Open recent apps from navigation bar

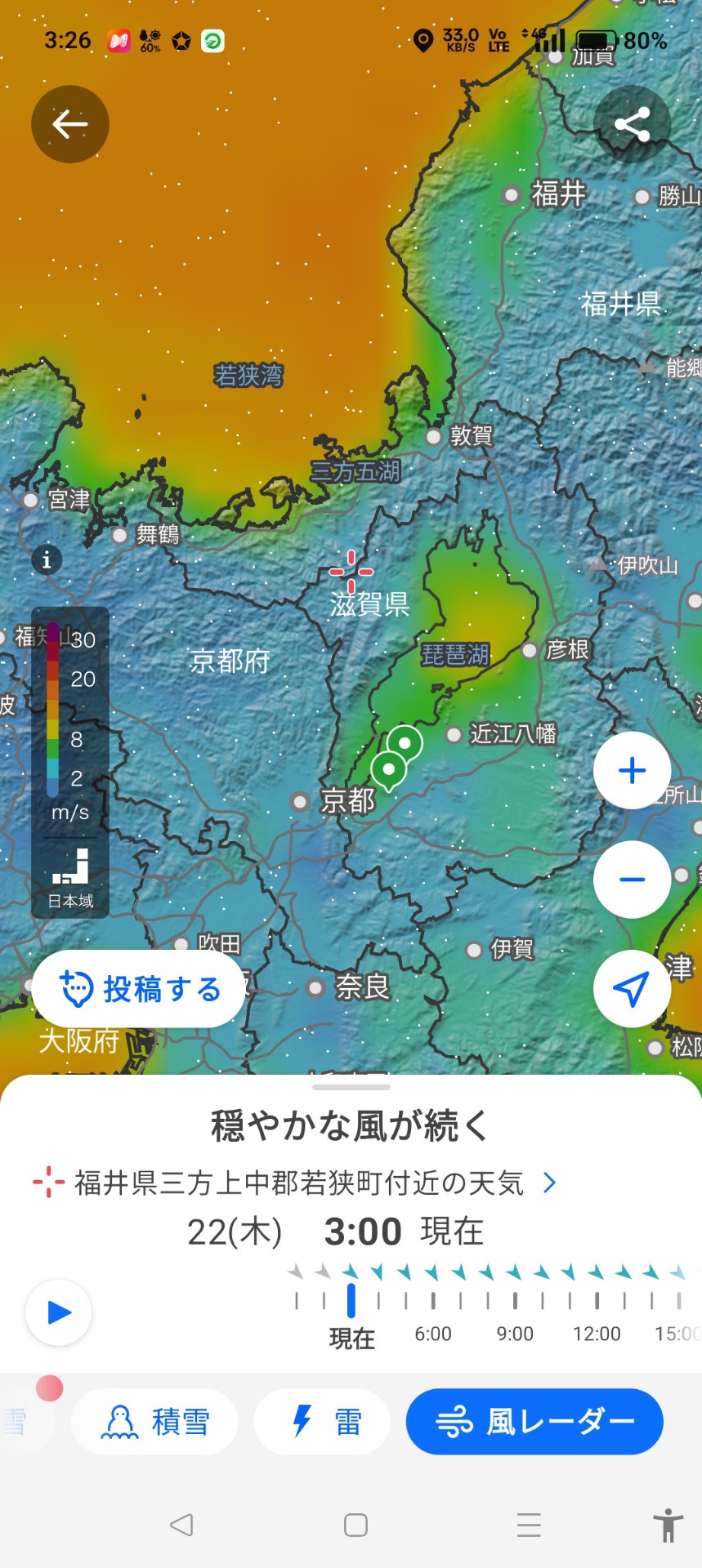pyautogui.click(x=529, y=1525)
